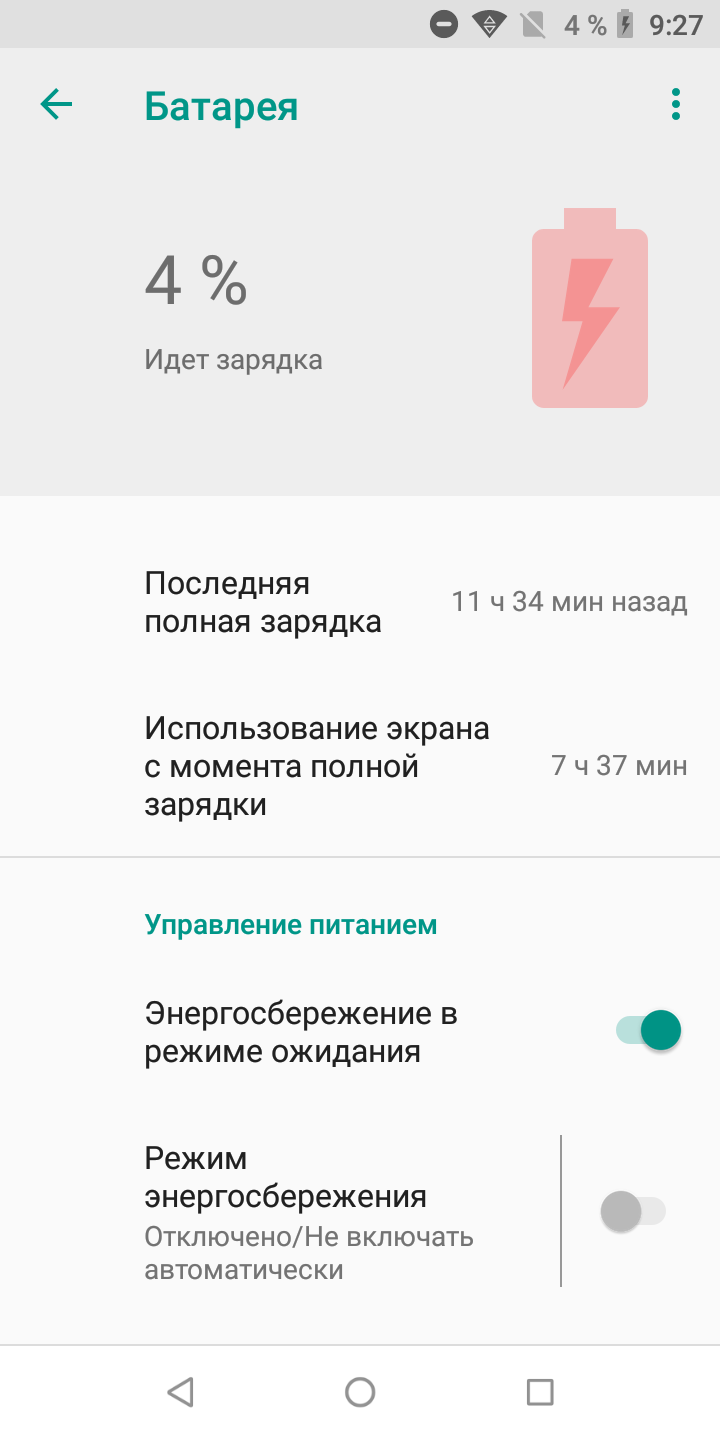
Task: Go back using the header arrow
Action: (x=56, y=105)
